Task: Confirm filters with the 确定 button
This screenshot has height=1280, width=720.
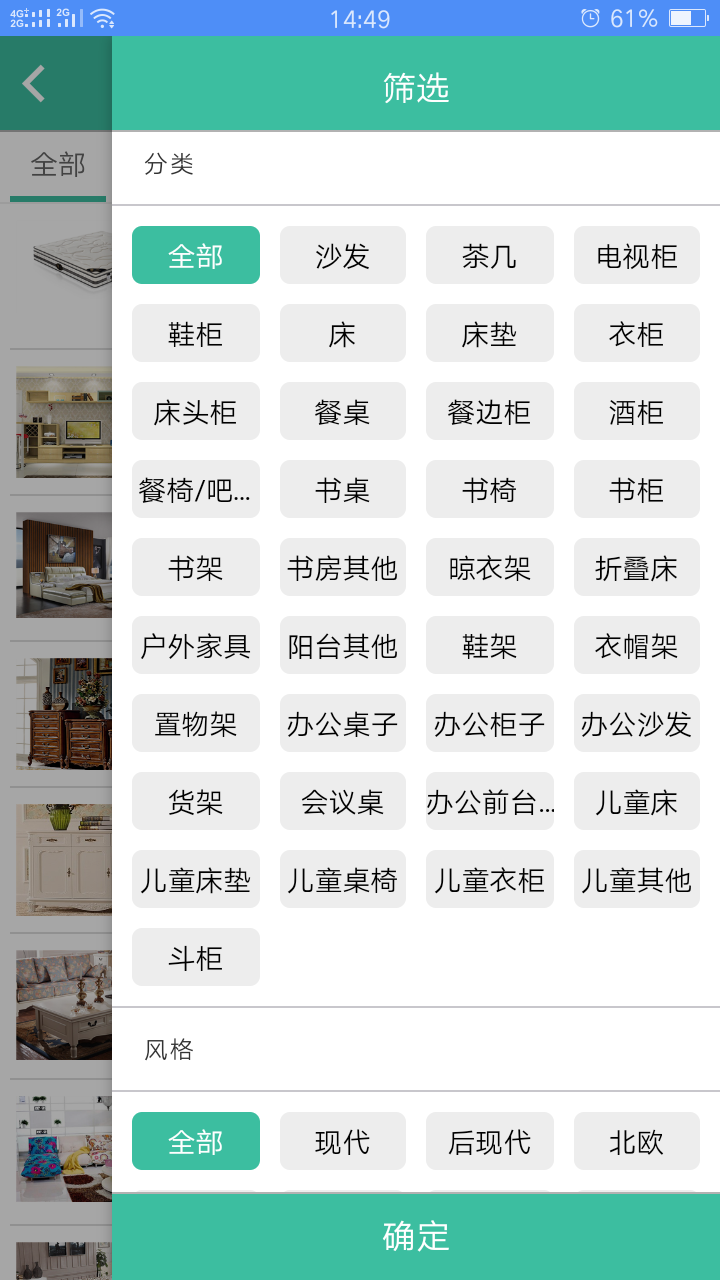Action: 416,1236
